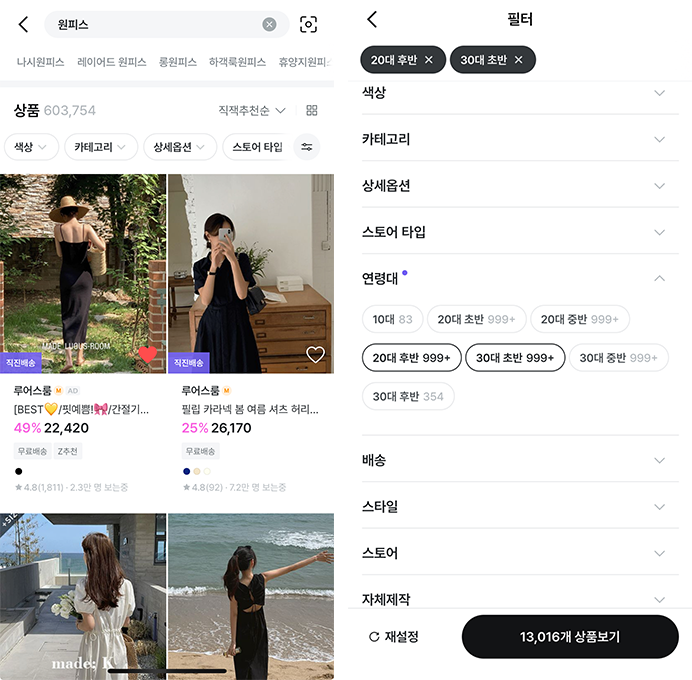Remove the 30대 초반 filter chip

(518, 60)
